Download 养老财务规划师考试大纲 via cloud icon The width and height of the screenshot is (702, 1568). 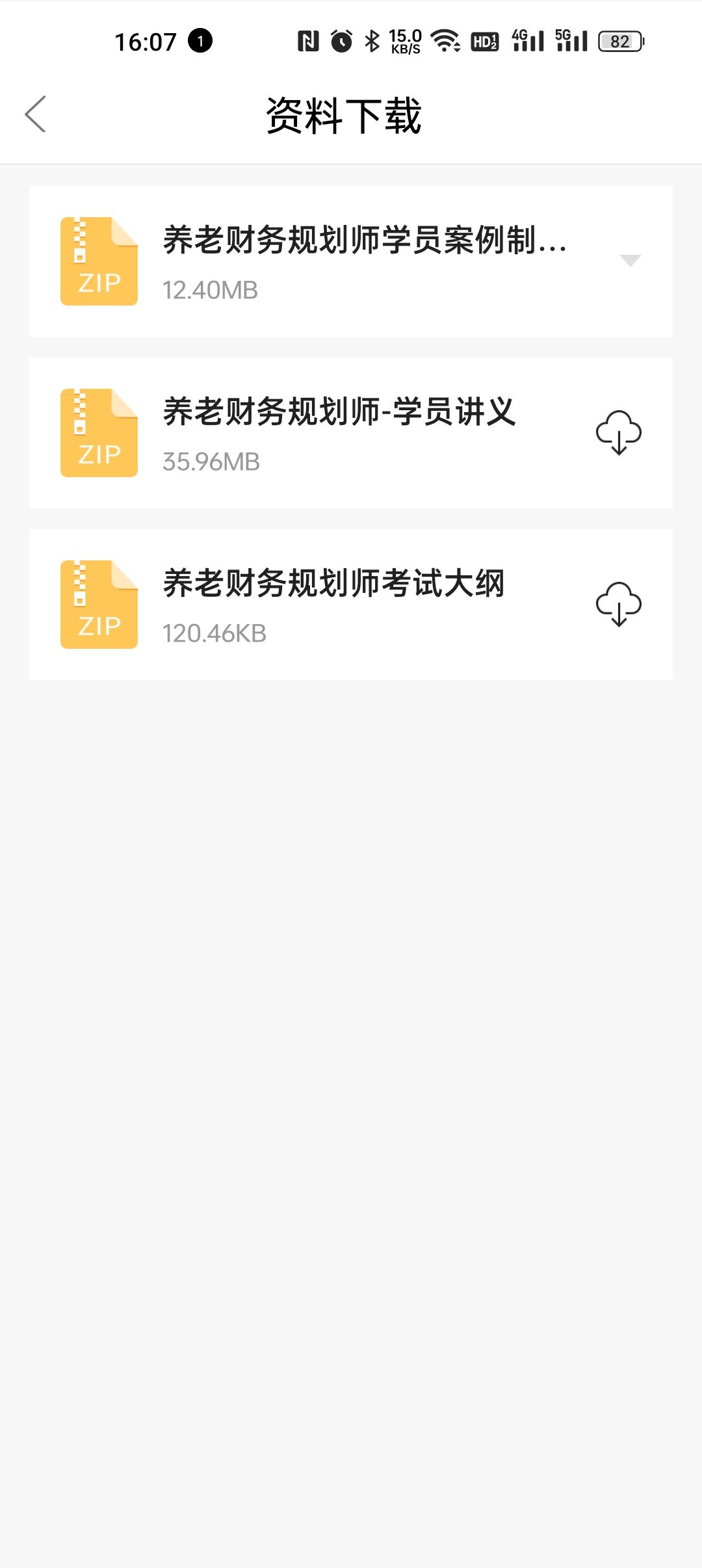point(619,605)
